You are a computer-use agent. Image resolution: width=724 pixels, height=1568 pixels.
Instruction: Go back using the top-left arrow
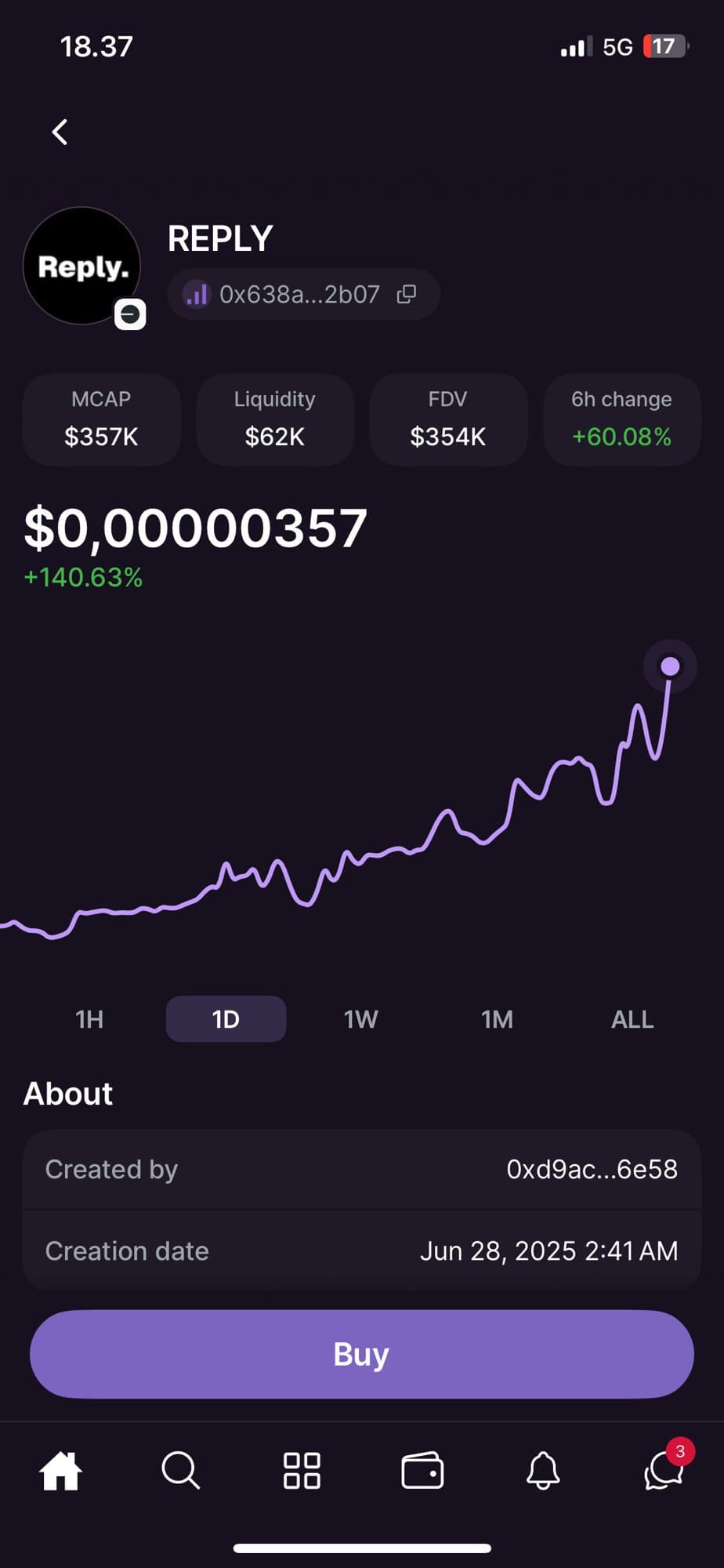[x=60, y=132]
